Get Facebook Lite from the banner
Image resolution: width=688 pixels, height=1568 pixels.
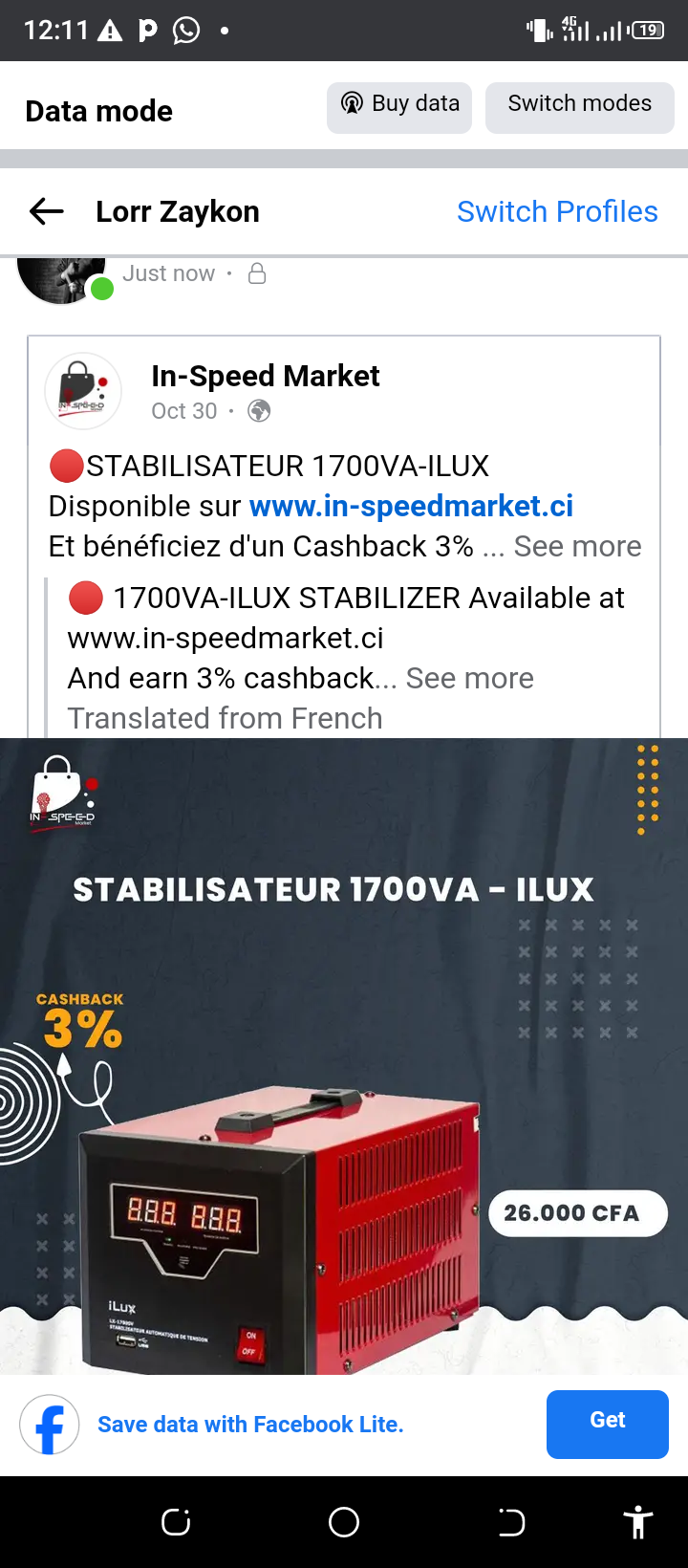[607, 1424]
